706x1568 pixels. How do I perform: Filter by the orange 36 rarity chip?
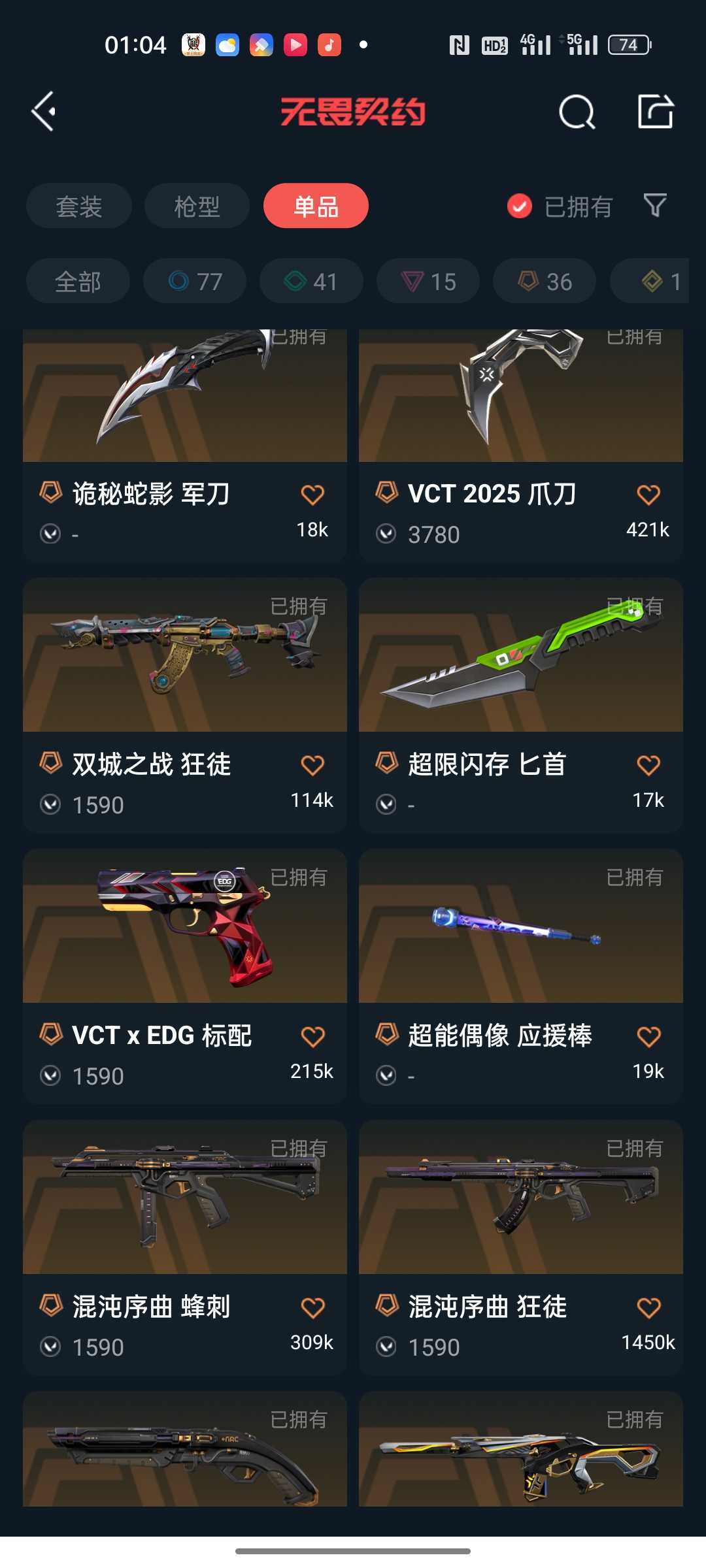(545, 282)
